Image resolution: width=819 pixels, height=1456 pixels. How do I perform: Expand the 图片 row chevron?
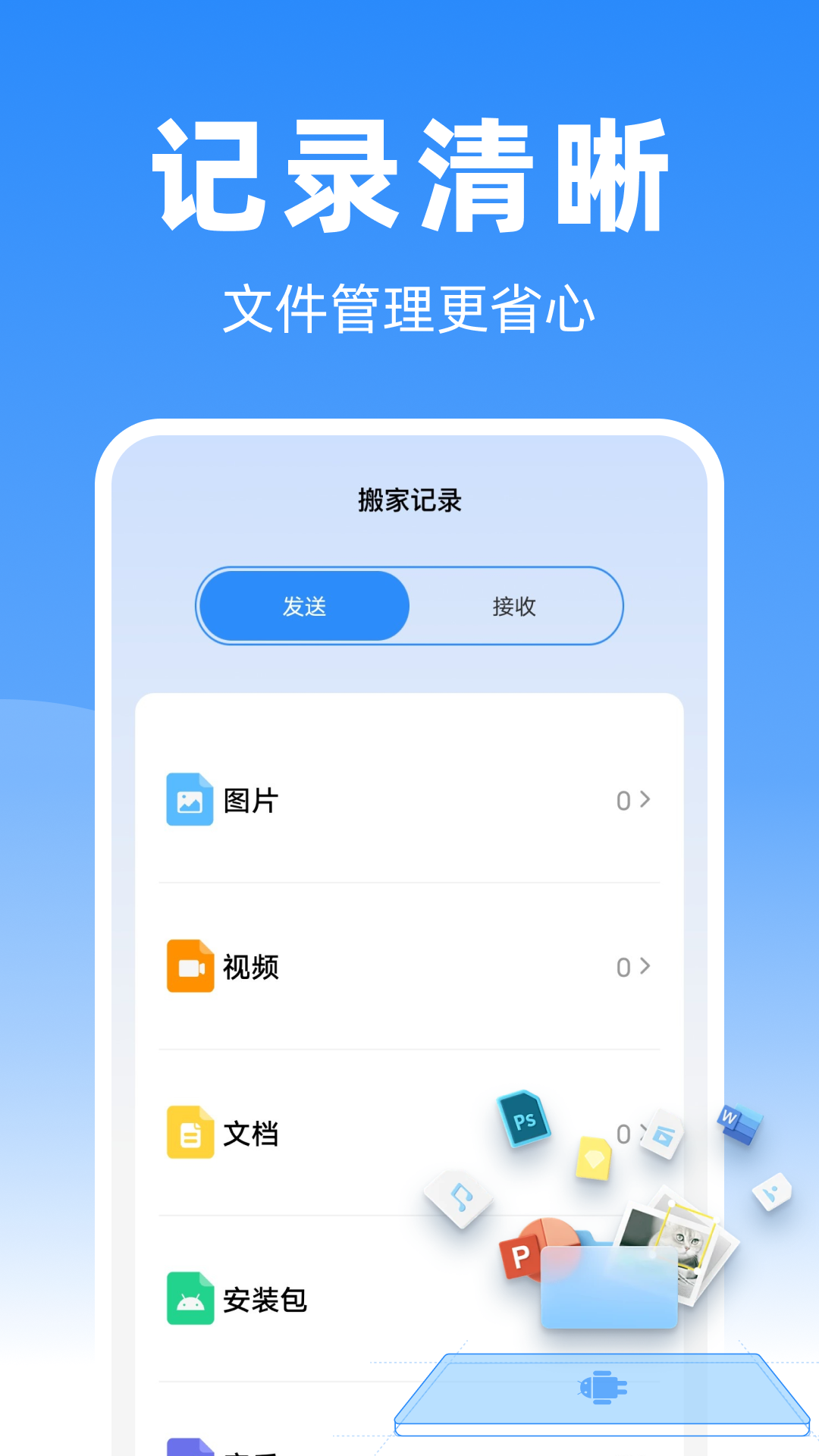(645, 799)
